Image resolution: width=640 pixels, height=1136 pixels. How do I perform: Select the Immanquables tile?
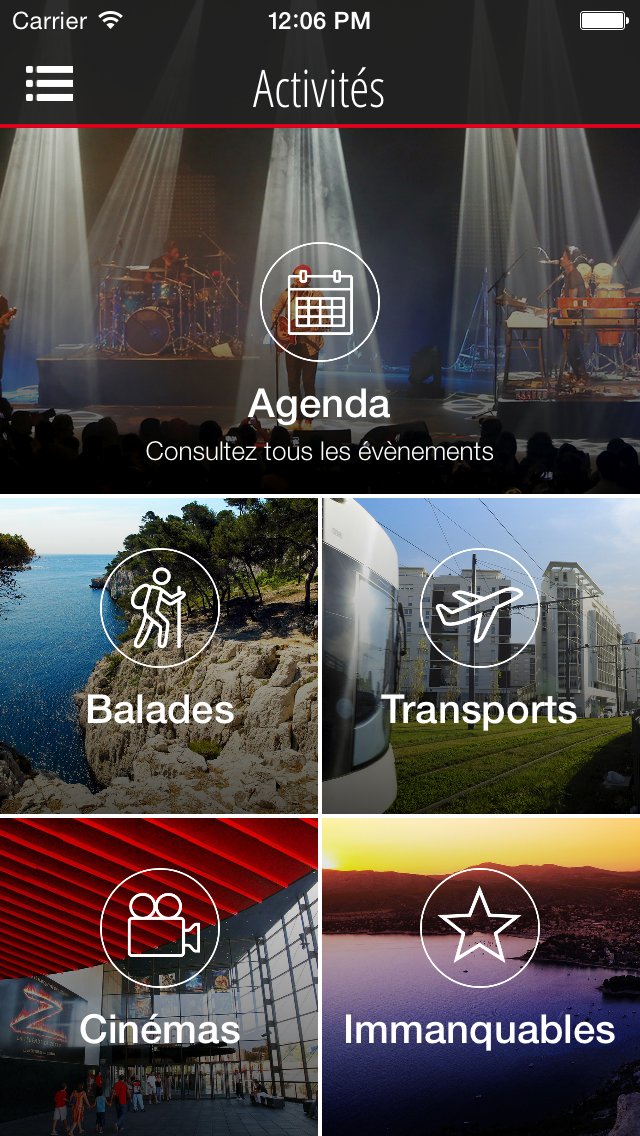[480, 975]
